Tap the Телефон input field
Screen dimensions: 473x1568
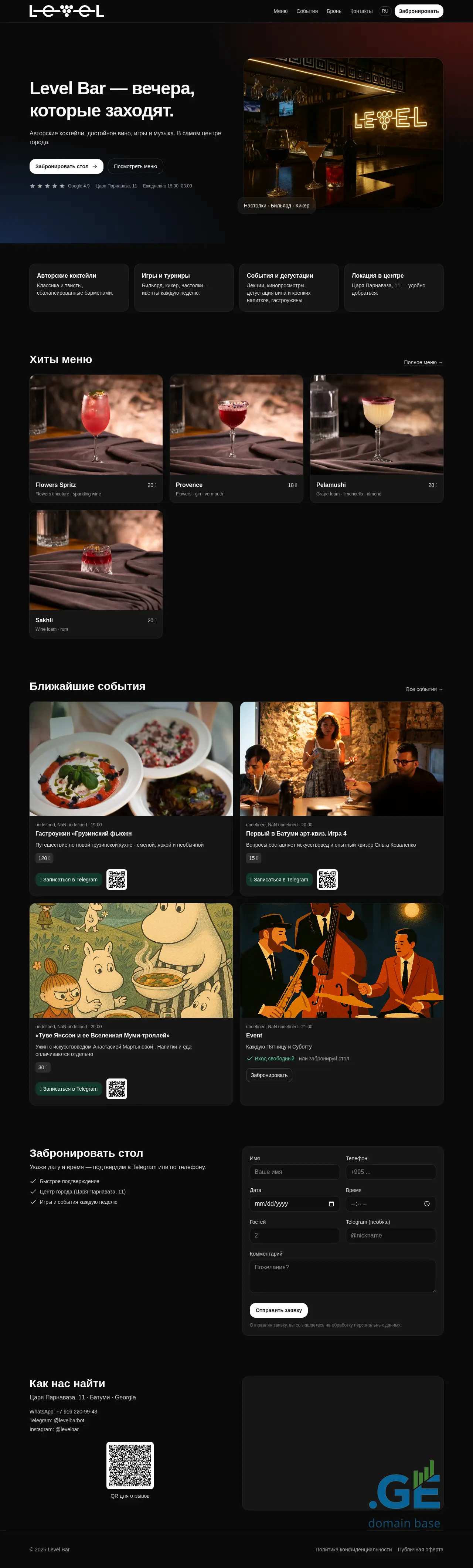(390, 1172)
